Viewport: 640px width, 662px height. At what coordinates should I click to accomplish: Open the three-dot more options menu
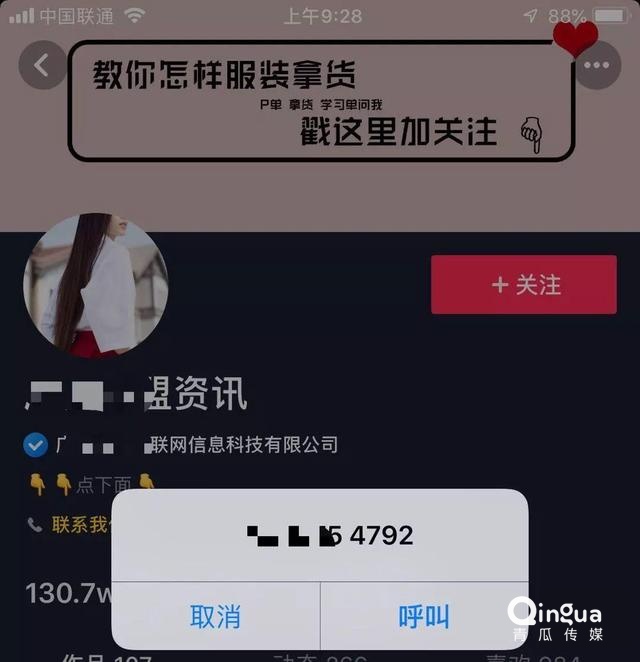pyautogui.click(x=597, y=66)
